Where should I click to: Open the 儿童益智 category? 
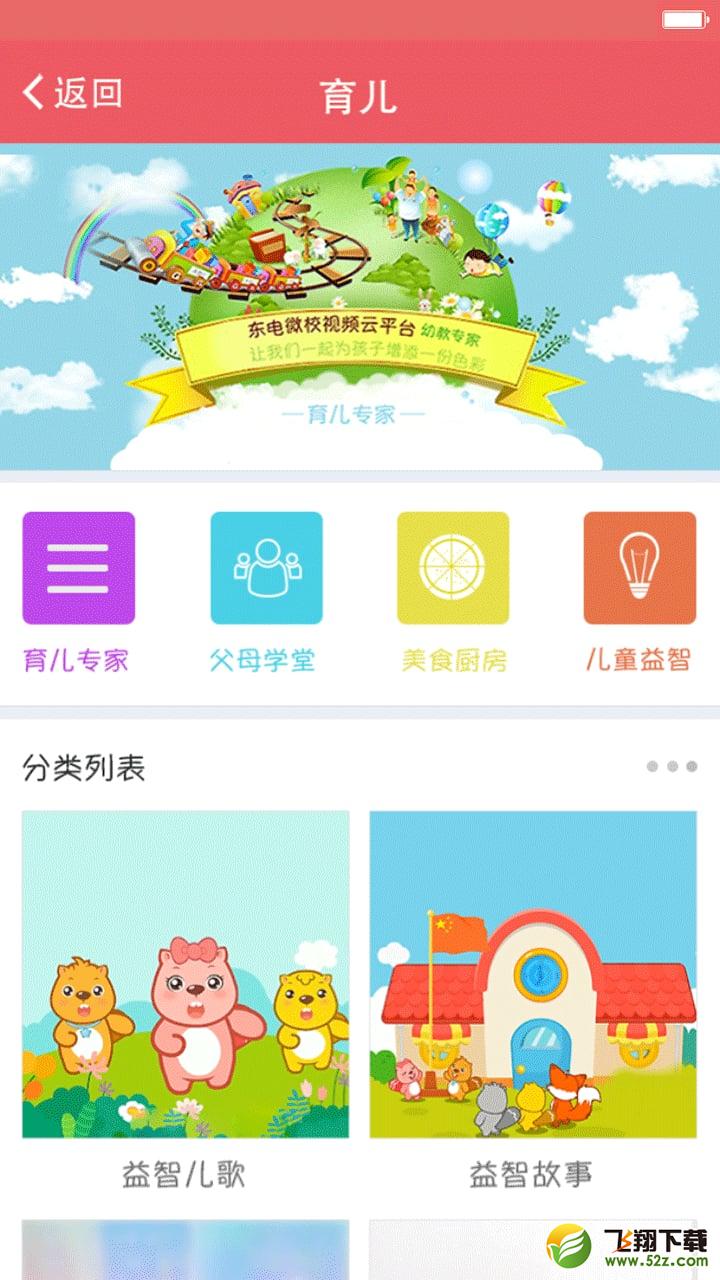pos(640,592)
